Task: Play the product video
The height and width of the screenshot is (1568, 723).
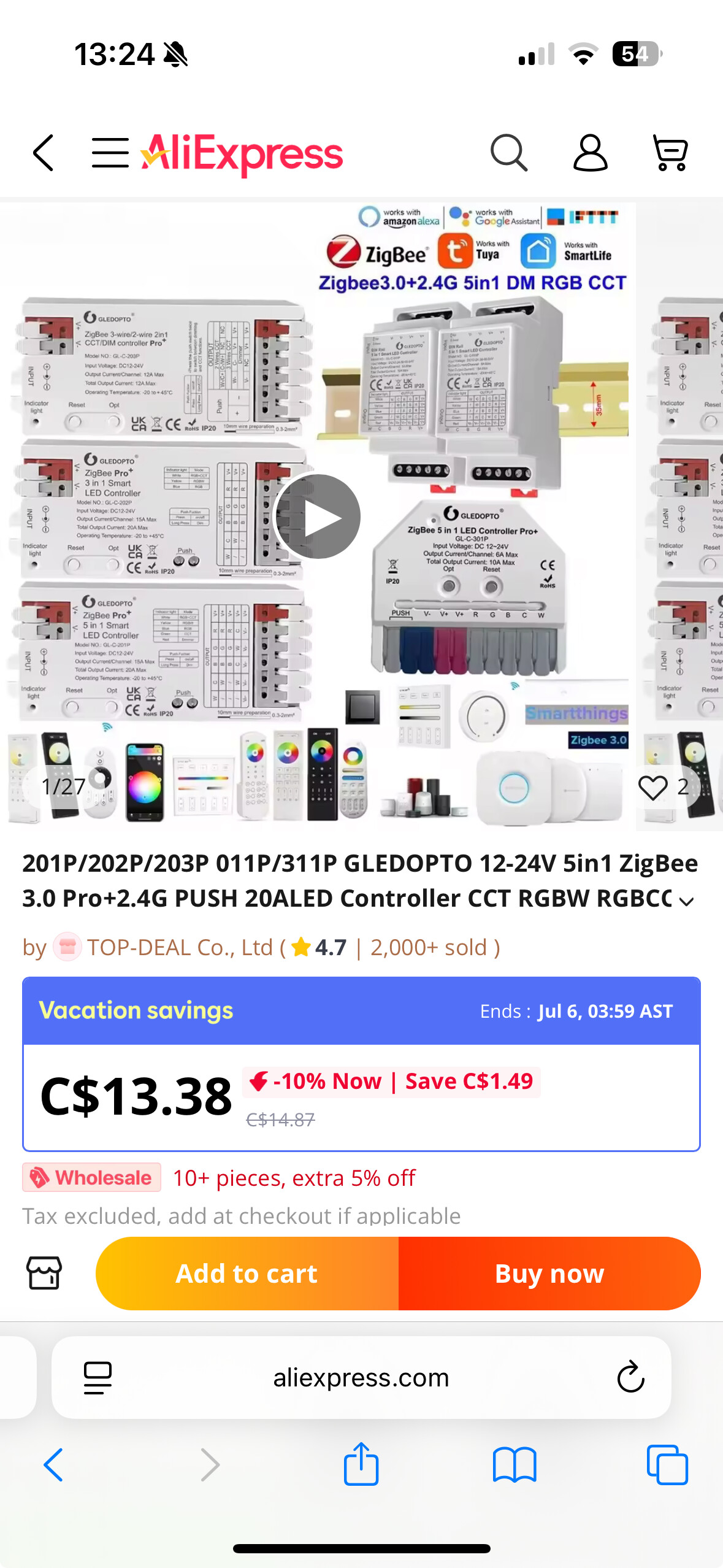Action: pyautogui.click(x=317, y=517)
